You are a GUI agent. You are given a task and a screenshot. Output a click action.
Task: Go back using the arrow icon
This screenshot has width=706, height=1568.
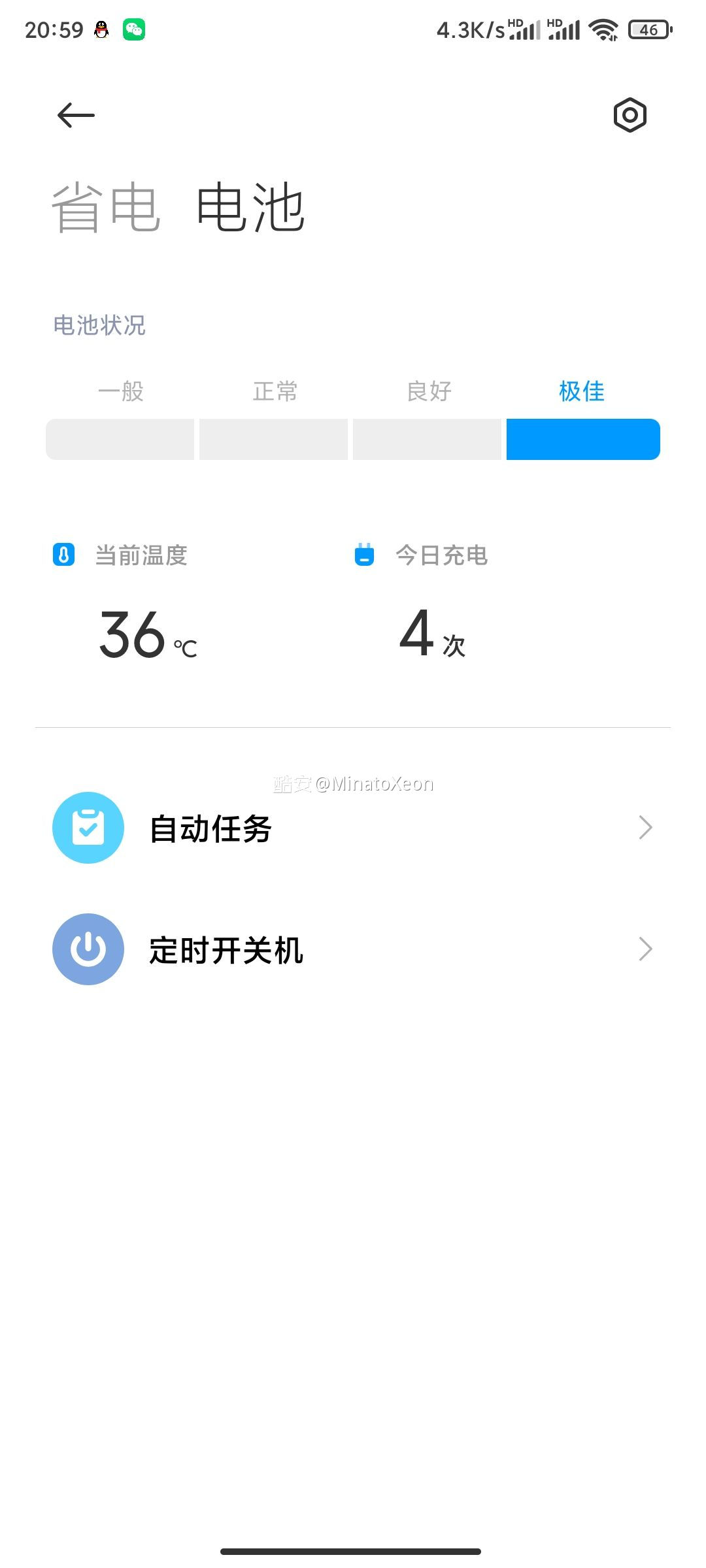pos(76,116)
